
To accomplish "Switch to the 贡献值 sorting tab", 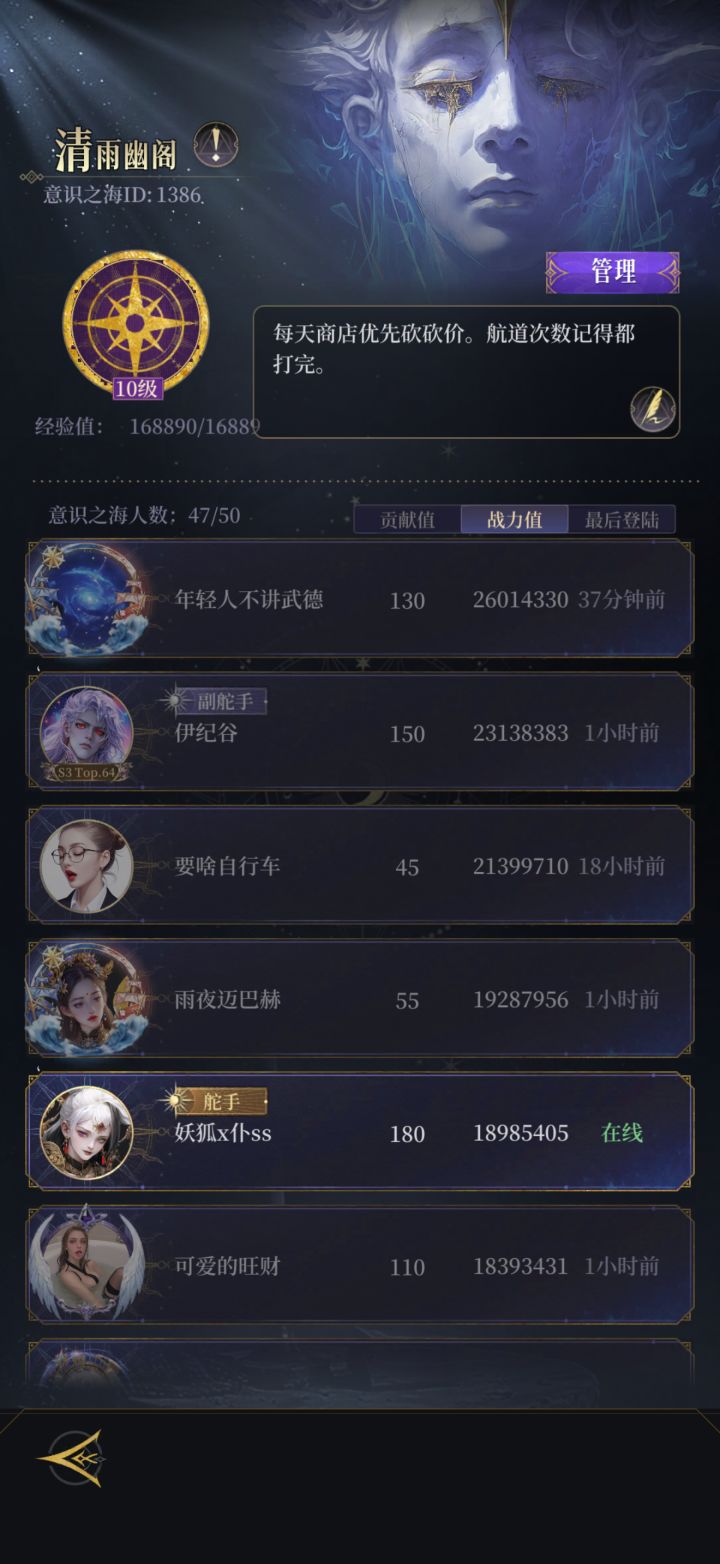I will (410, 520).
